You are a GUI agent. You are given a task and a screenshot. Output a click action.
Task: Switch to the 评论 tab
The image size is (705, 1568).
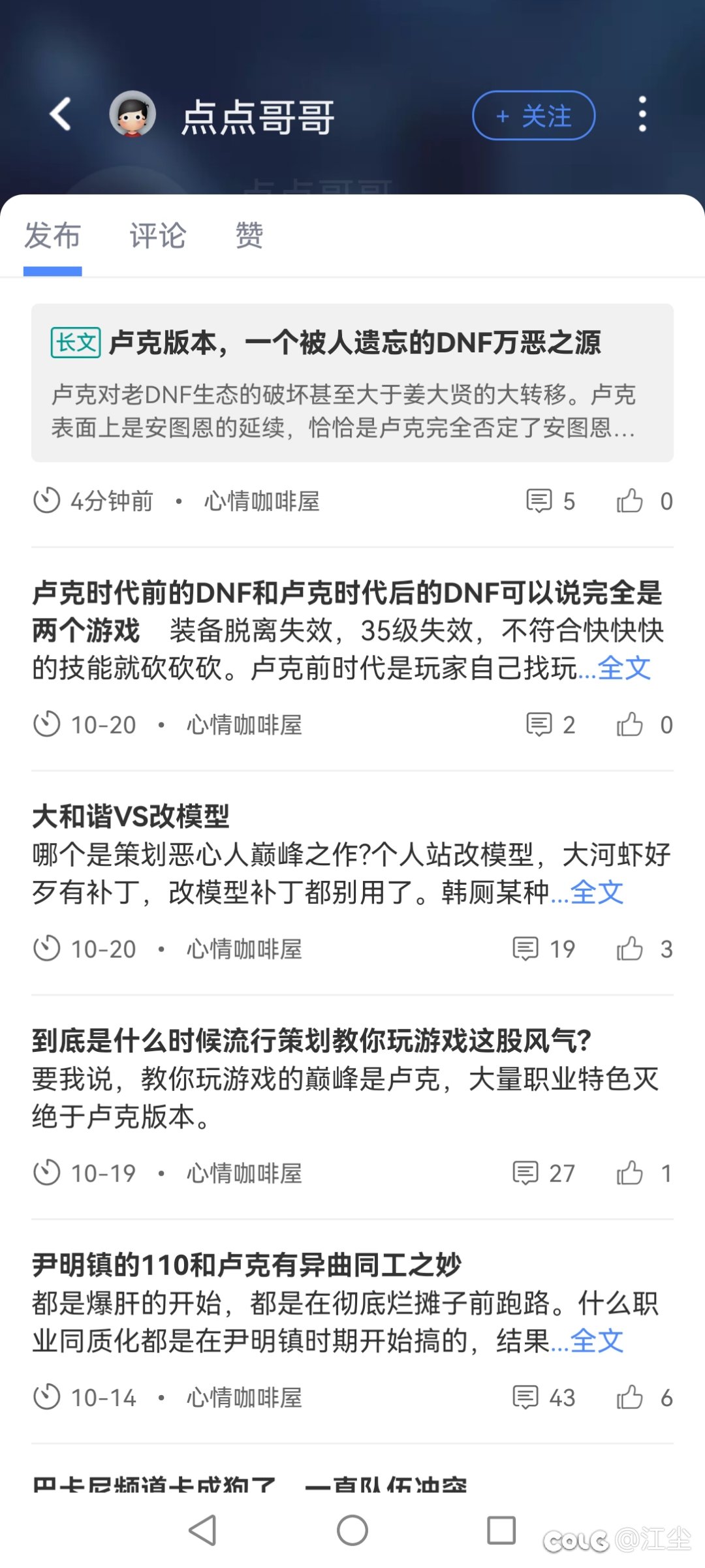click(x=157, y=236)
